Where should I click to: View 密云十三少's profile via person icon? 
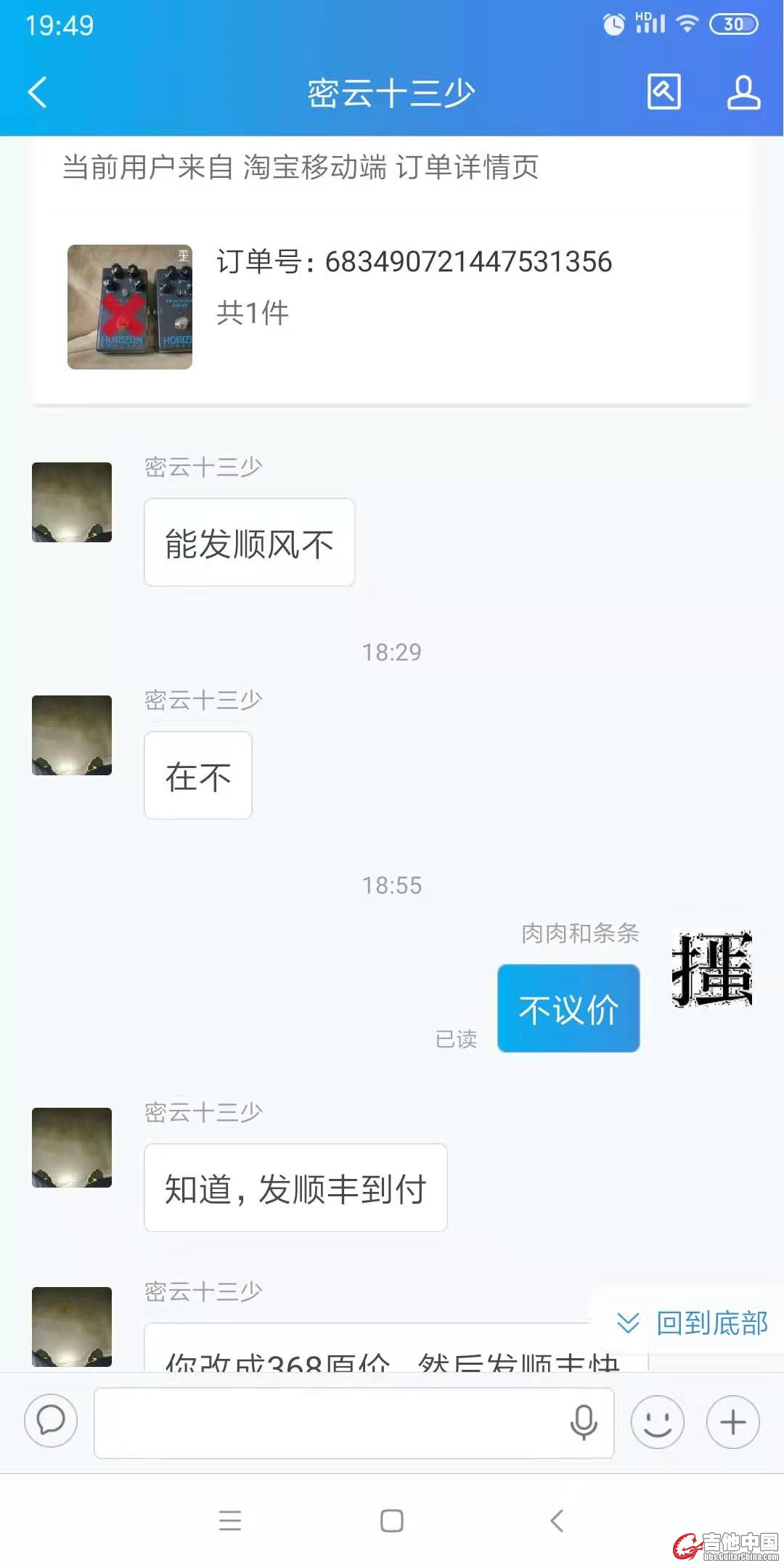(x=743, y=92)
